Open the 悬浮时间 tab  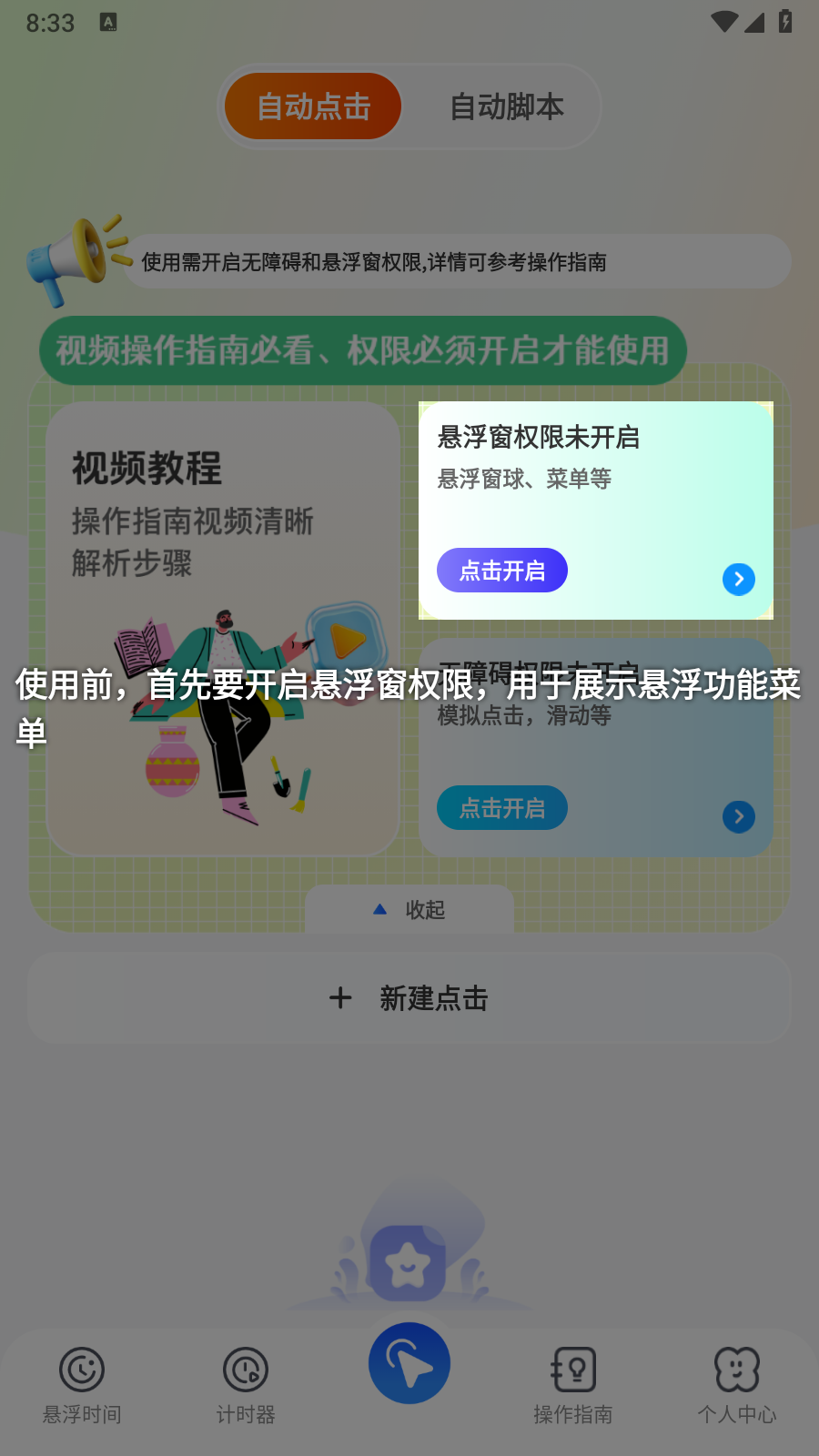coord(82,1385)
